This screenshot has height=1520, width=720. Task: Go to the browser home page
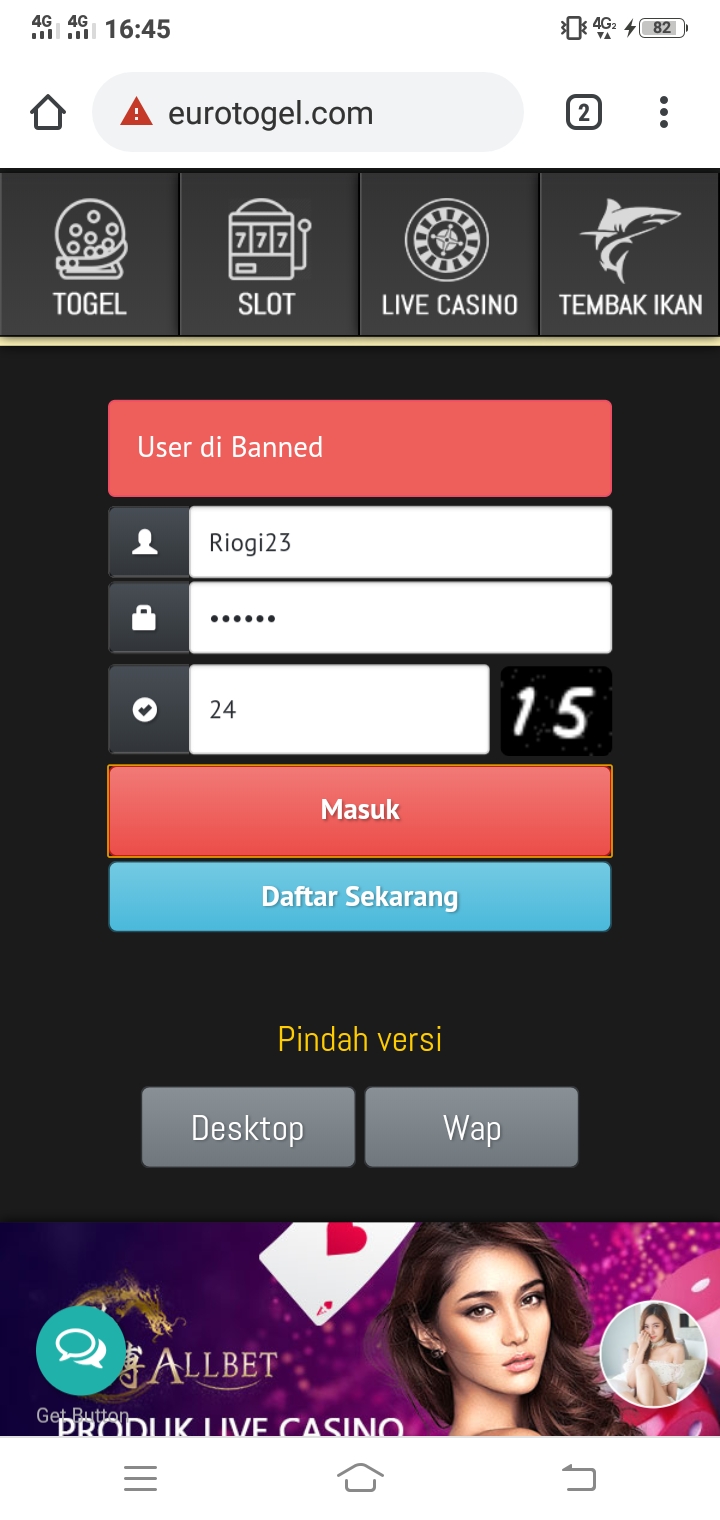point(48,113)
